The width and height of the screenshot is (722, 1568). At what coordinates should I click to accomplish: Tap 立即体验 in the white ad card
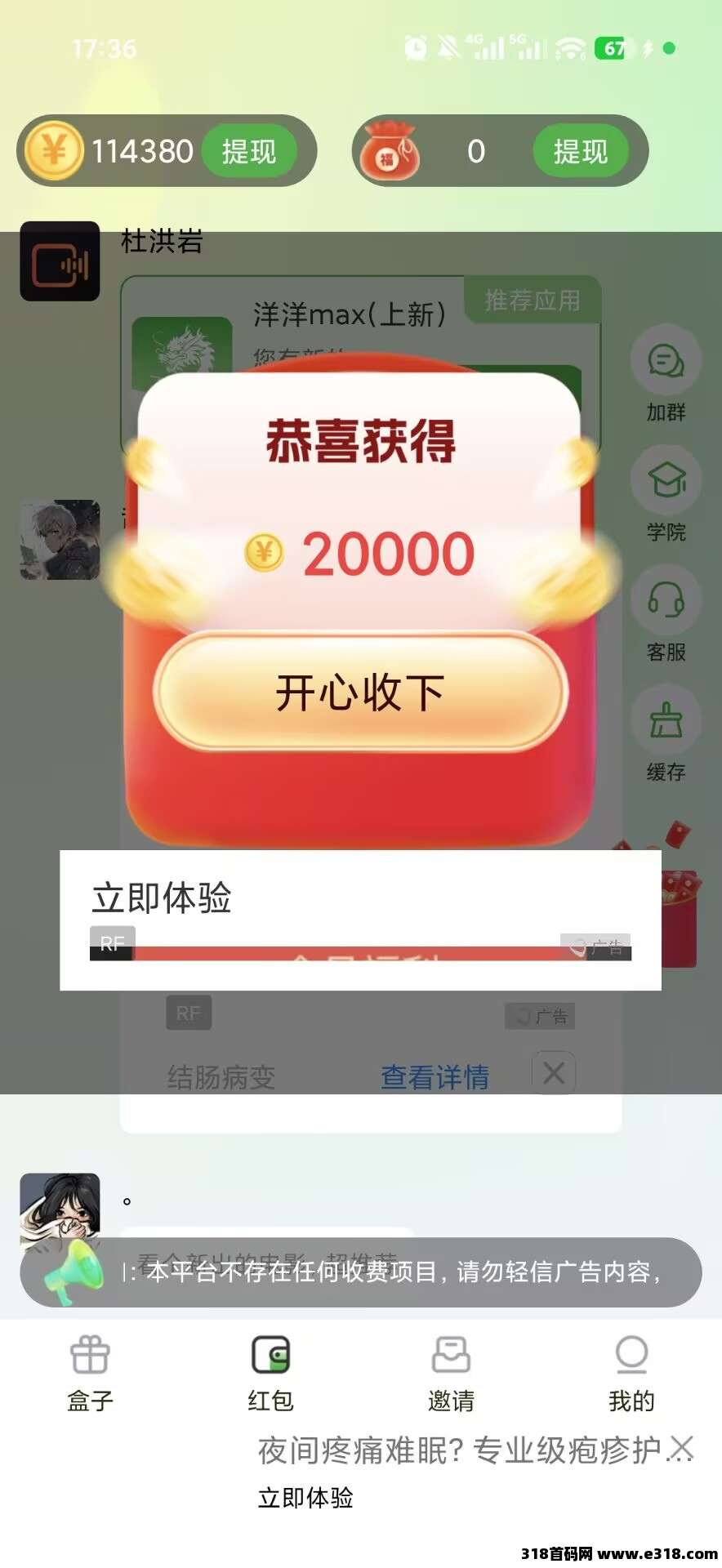coord(162,898)
